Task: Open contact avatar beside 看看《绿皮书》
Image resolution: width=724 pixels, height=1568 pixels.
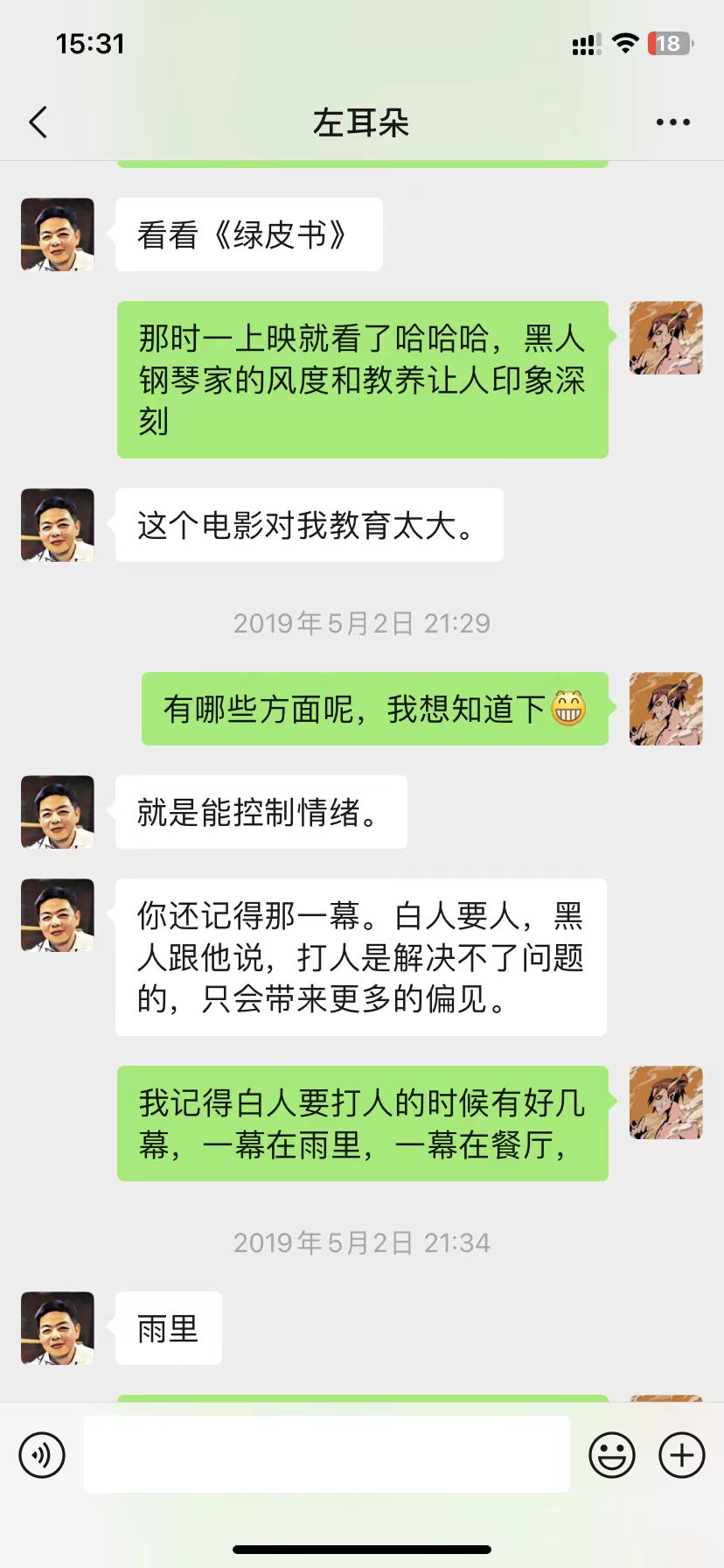Action: [58, 234]
